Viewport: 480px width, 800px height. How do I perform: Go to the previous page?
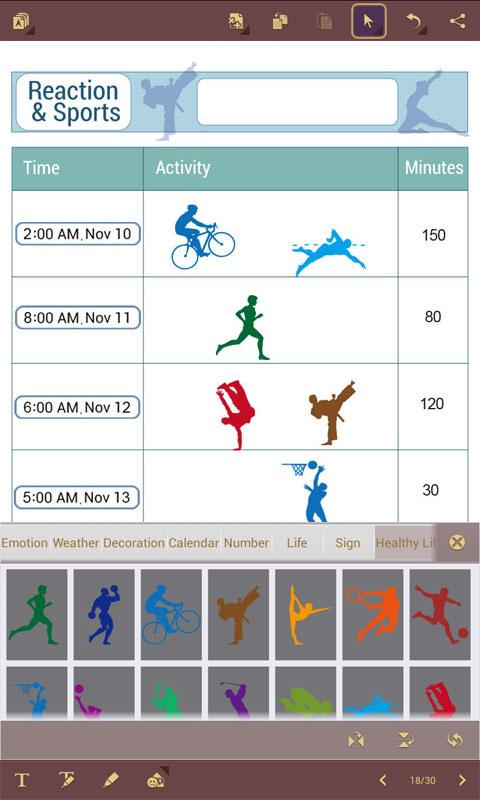(x=383, y=780)
